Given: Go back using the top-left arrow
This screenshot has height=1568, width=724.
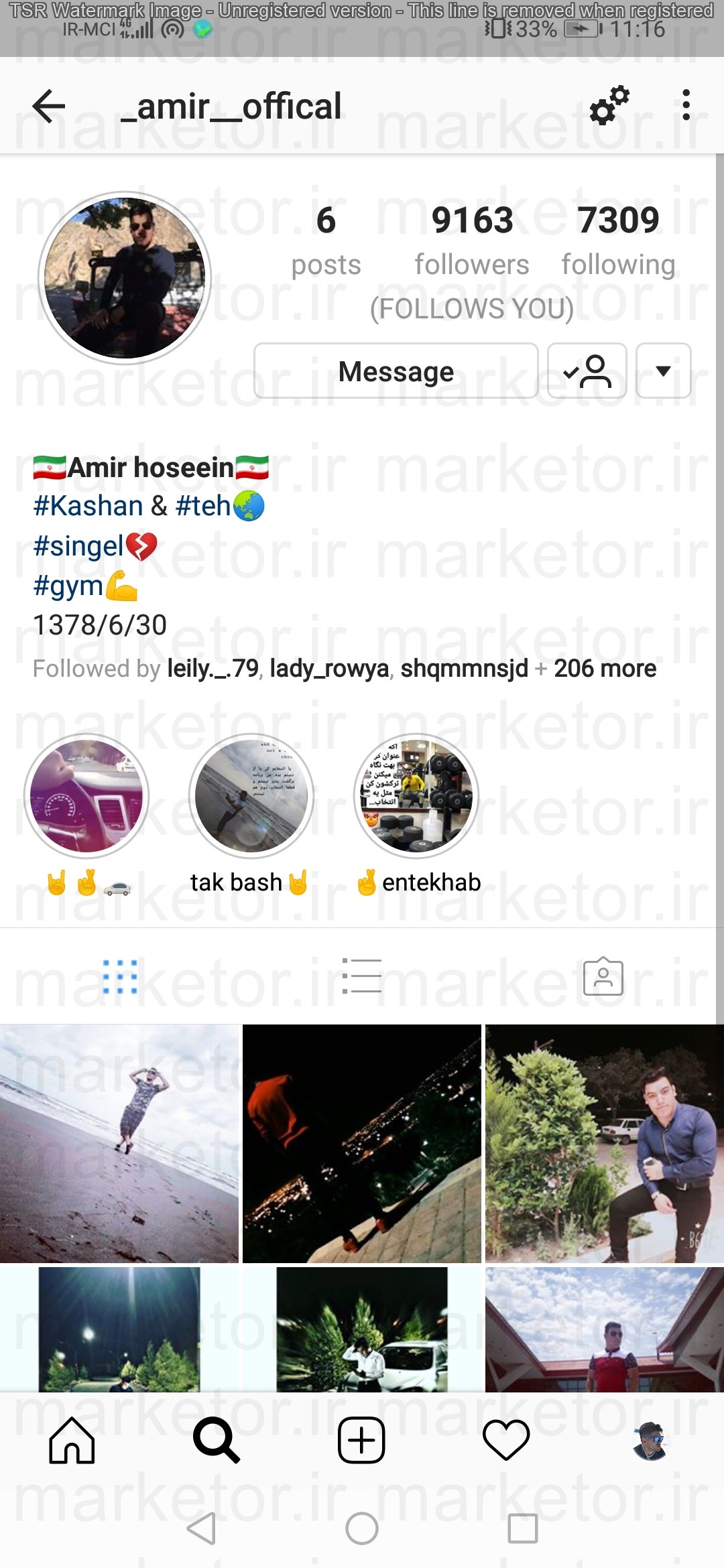Looking at the screenshot, I should 48,107.
